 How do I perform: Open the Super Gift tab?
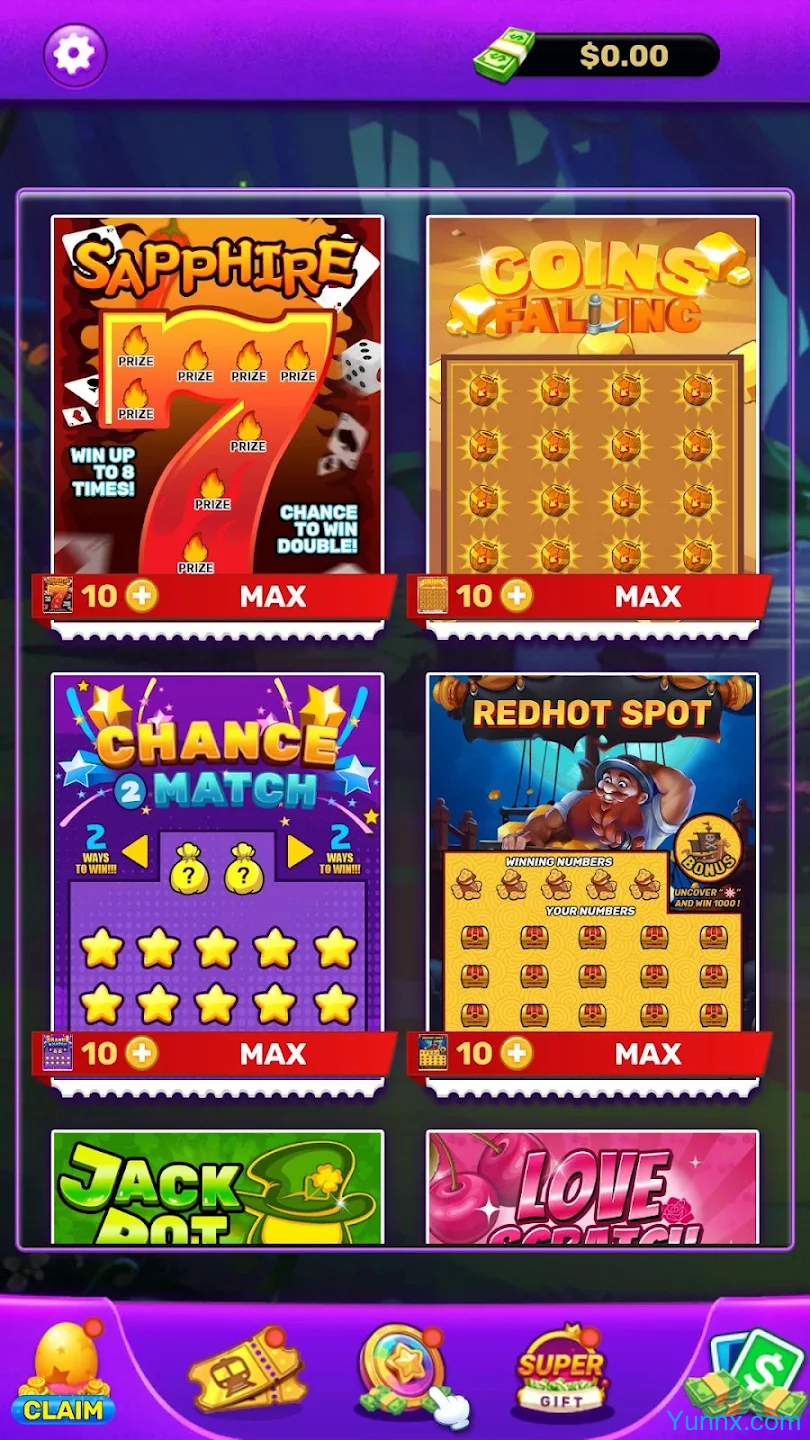(x=561, y=1370)
